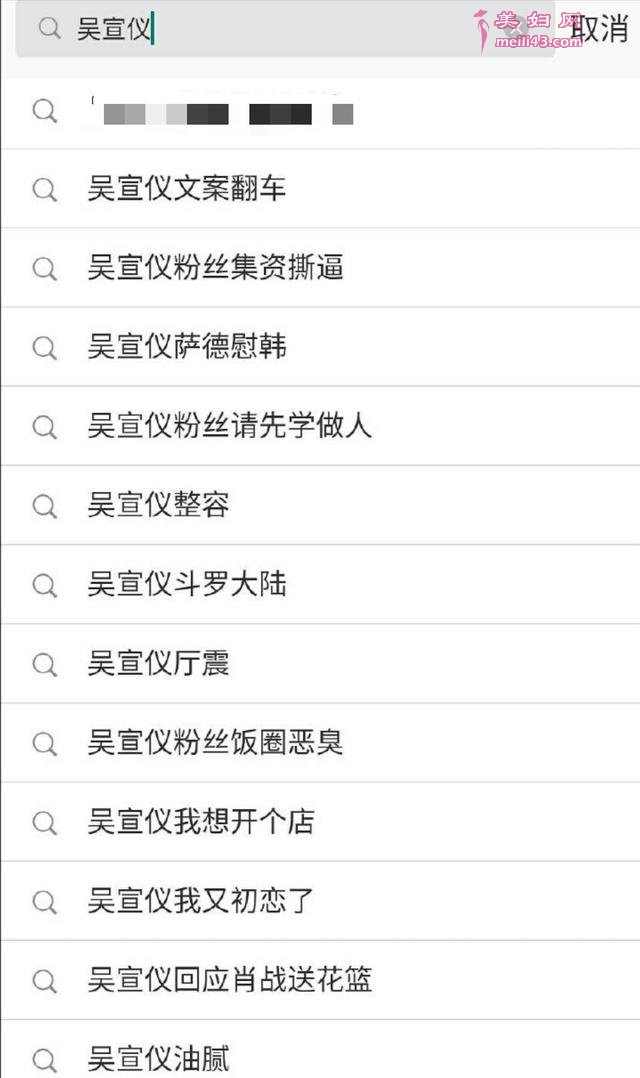Open suggestion 吴宣仪粉丝集资撕逼
The image size is (640, 1078).
320,267
